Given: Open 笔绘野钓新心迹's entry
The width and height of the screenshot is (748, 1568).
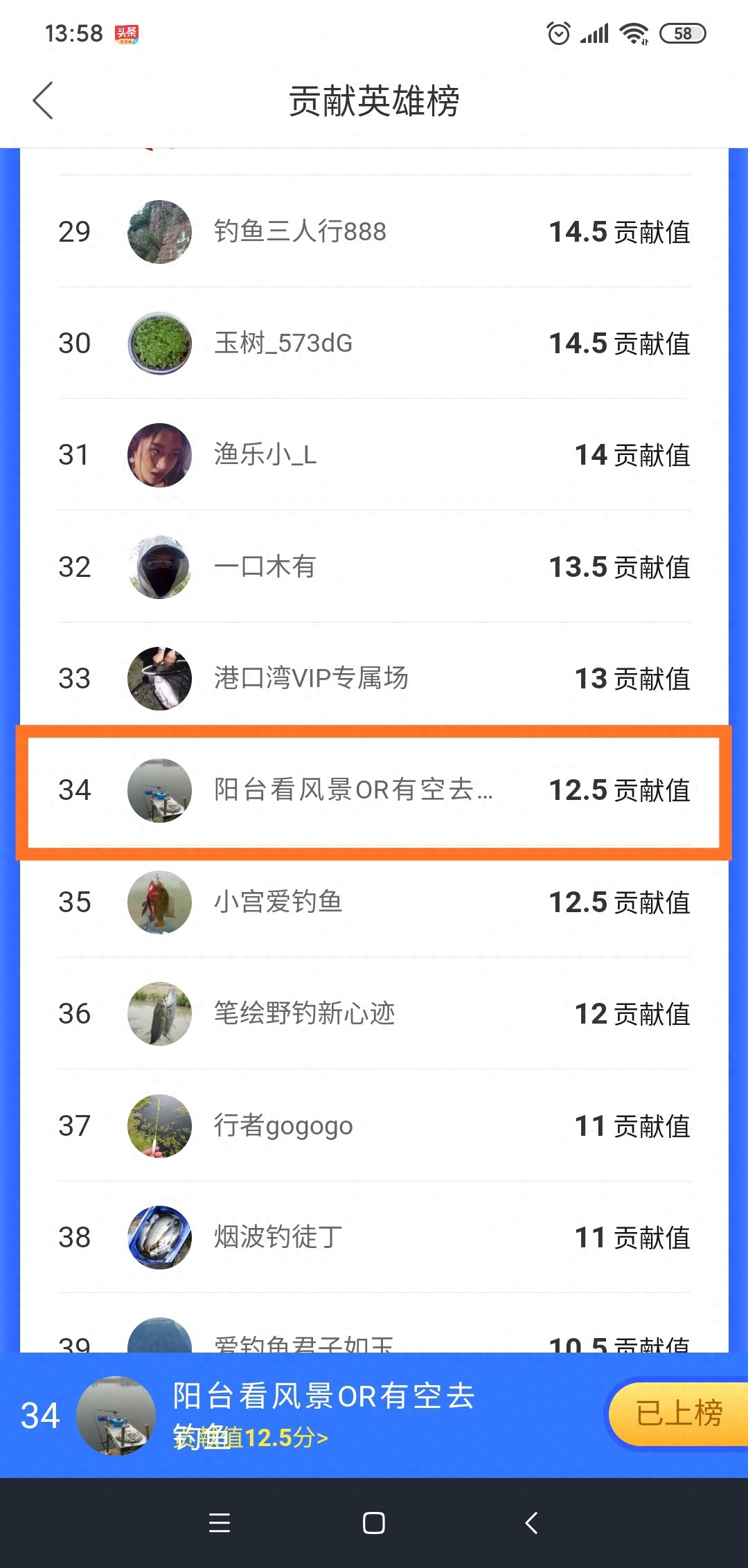Looking at the screenshot, I should pos(374,1013).
